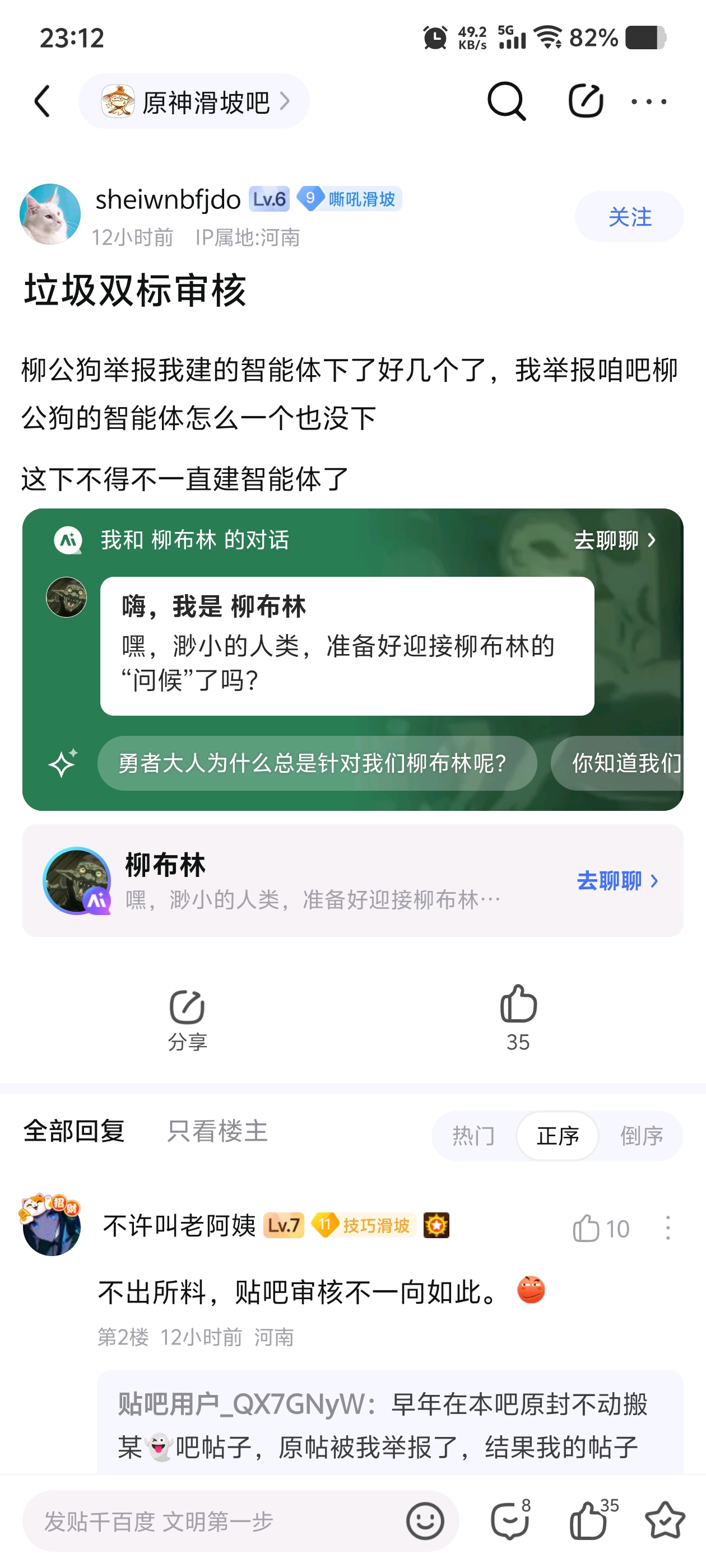Tap 去聊聊 in the green dialogue card
The width and height of the screenshot is (706, 1568).
(x=614, y=540)
